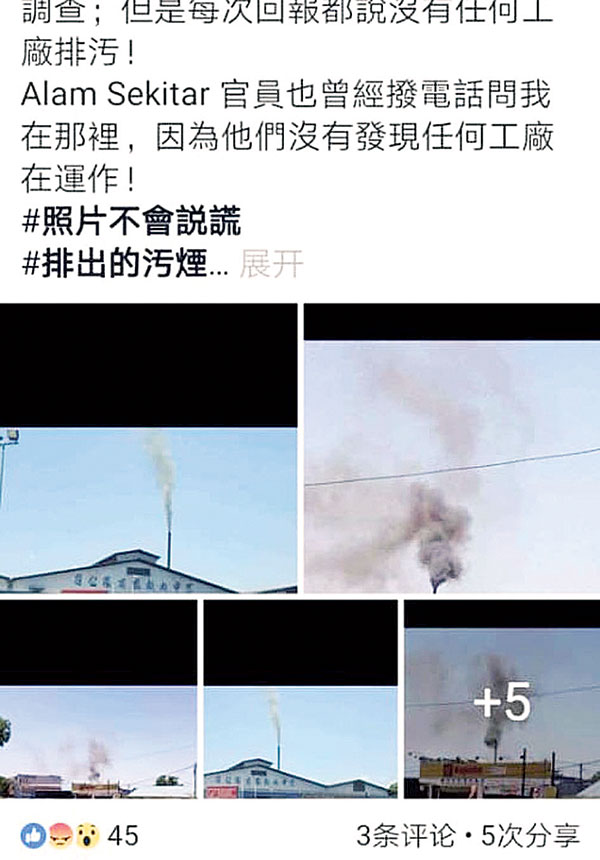
Task: Expand the post text via 展开
Action: (x=271, y=265)
